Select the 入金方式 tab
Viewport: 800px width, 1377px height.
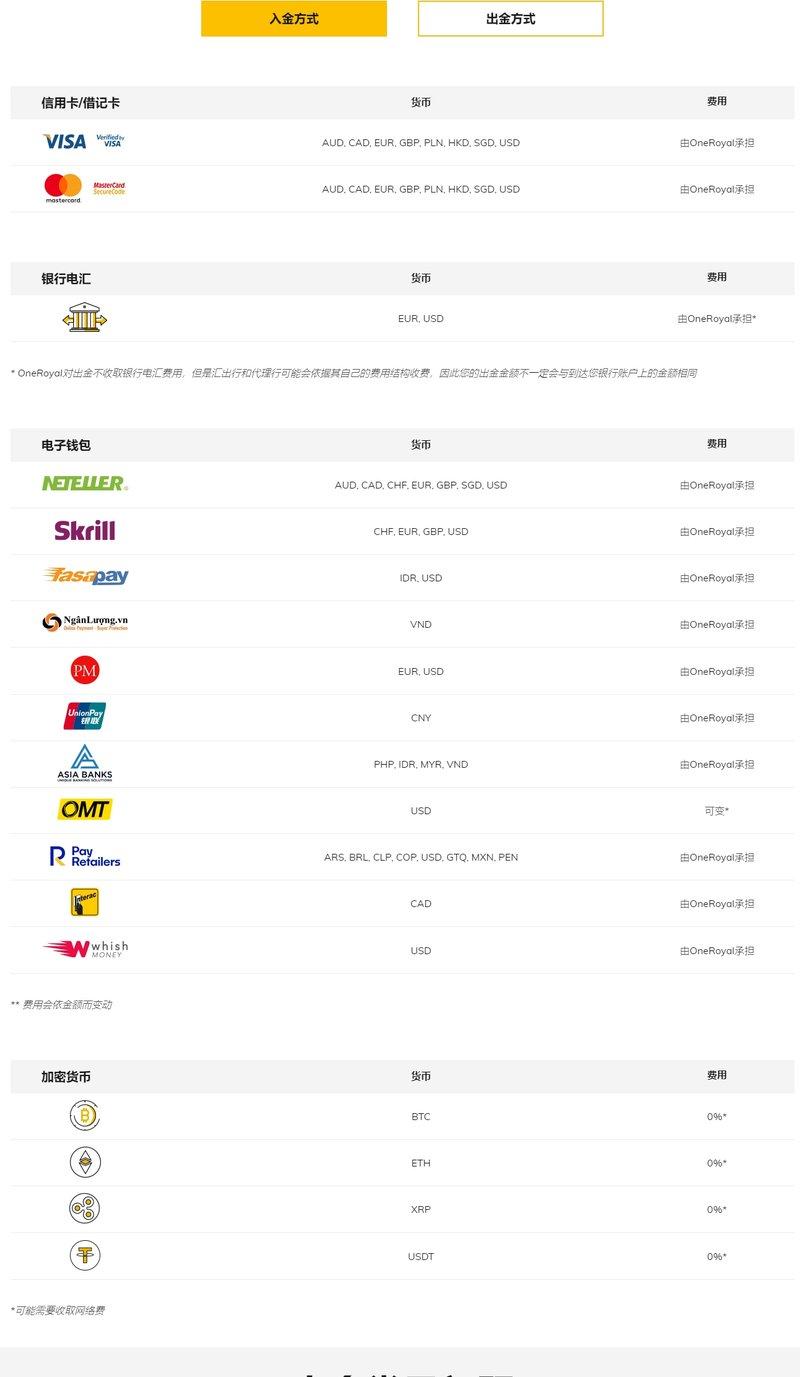click(294, 19)
